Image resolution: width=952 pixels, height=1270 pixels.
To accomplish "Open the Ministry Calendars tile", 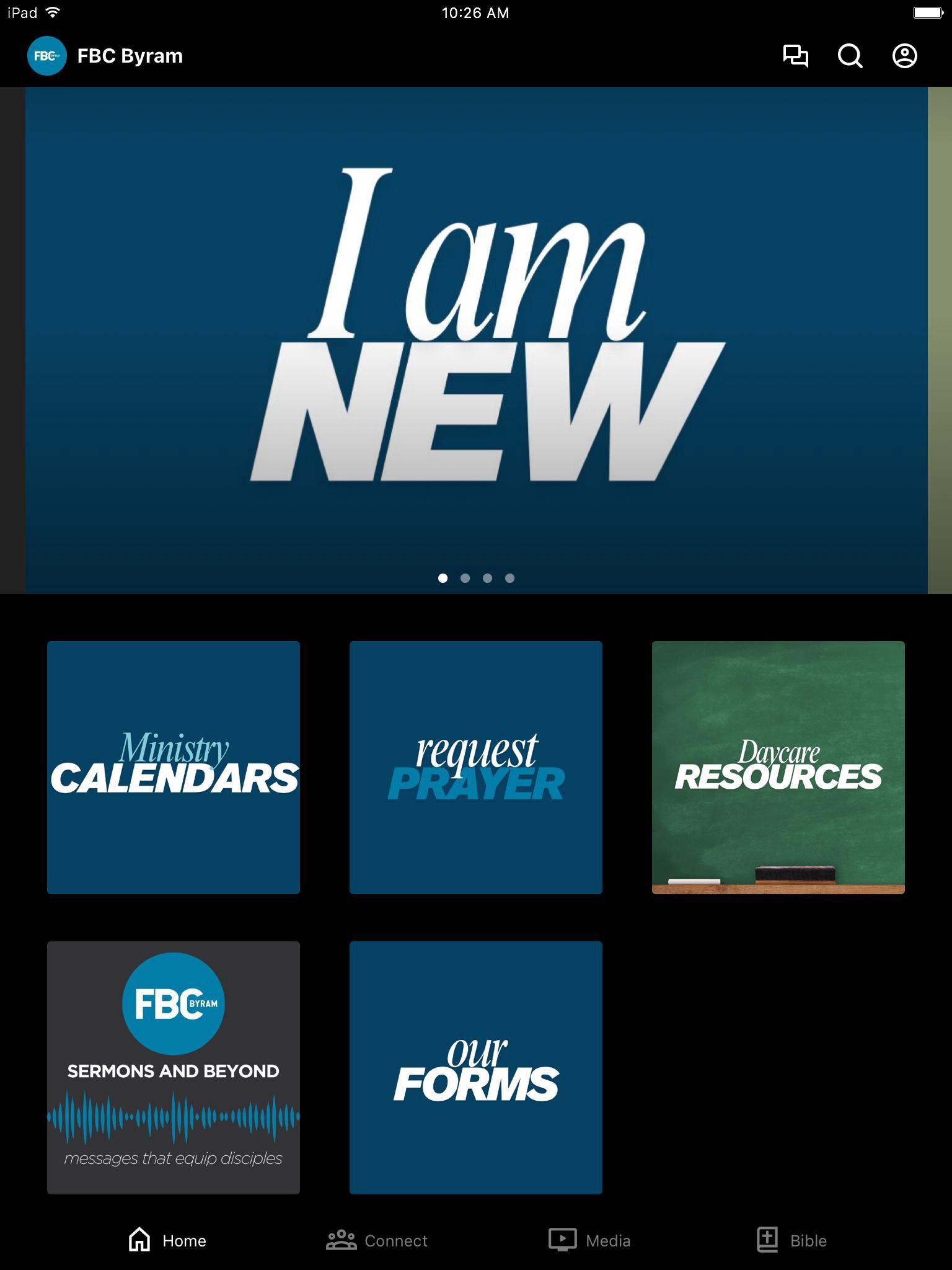I will click(x=174, y=767).
